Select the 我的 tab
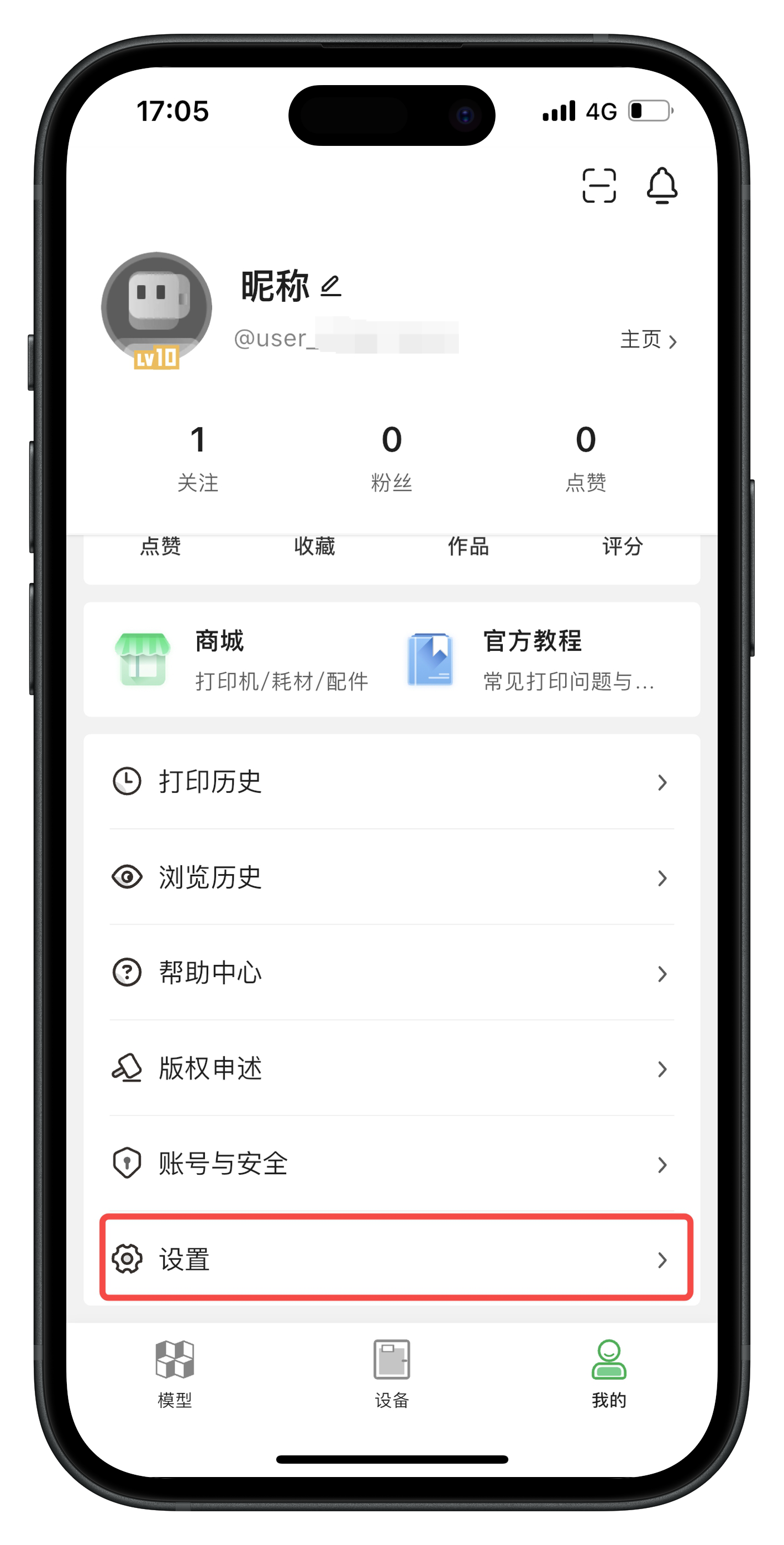Viewport: 784px width, 1545px height. tap(609, 1374)
